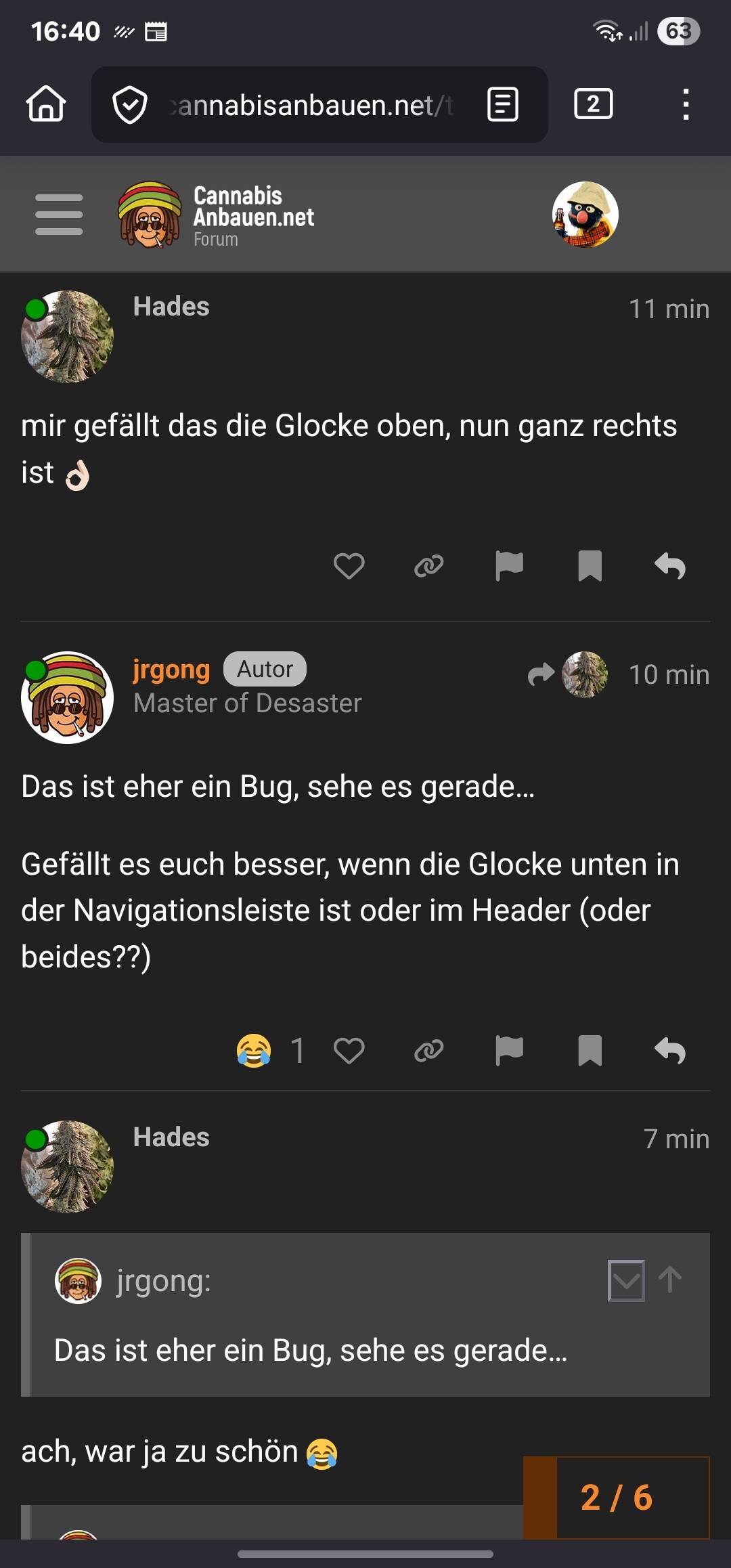Screen dimensions: 731x1568
Task: Bookmark Hades' 11 min post
Action: (x=590, y=566)
